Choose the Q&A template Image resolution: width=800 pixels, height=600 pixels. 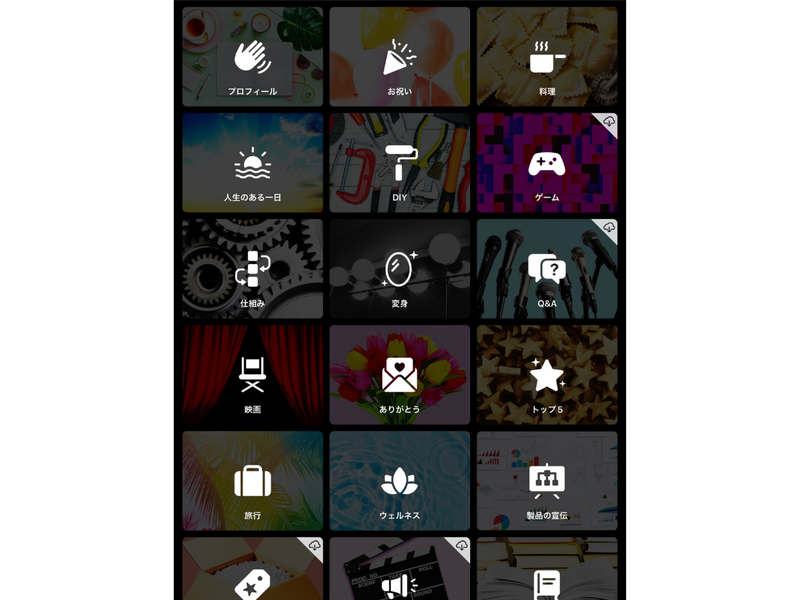tap(547, 269)
